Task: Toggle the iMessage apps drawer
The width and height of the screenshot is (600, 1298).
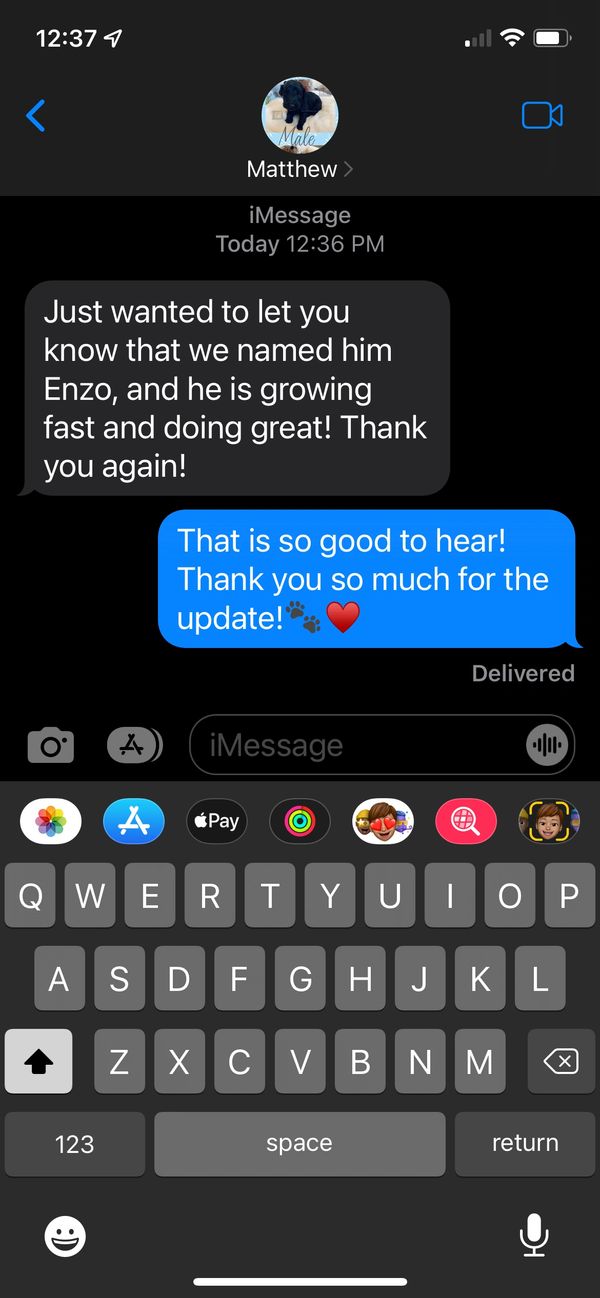Action: (x=134, y=745)
